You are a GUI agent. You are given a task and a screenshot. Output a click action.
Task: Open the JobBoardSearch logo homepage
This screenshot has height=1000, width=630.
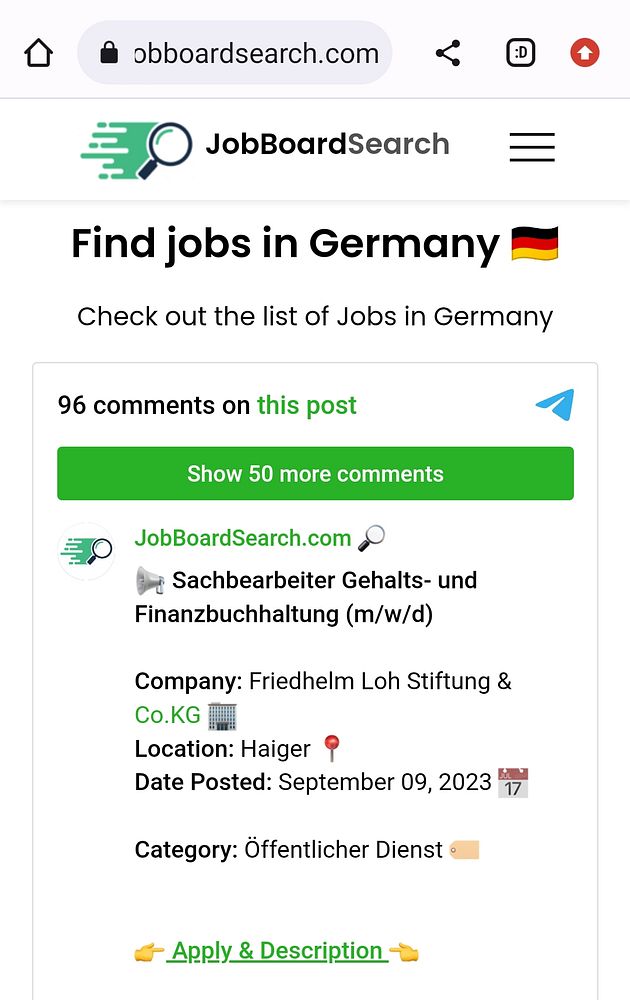click(265, 147)
